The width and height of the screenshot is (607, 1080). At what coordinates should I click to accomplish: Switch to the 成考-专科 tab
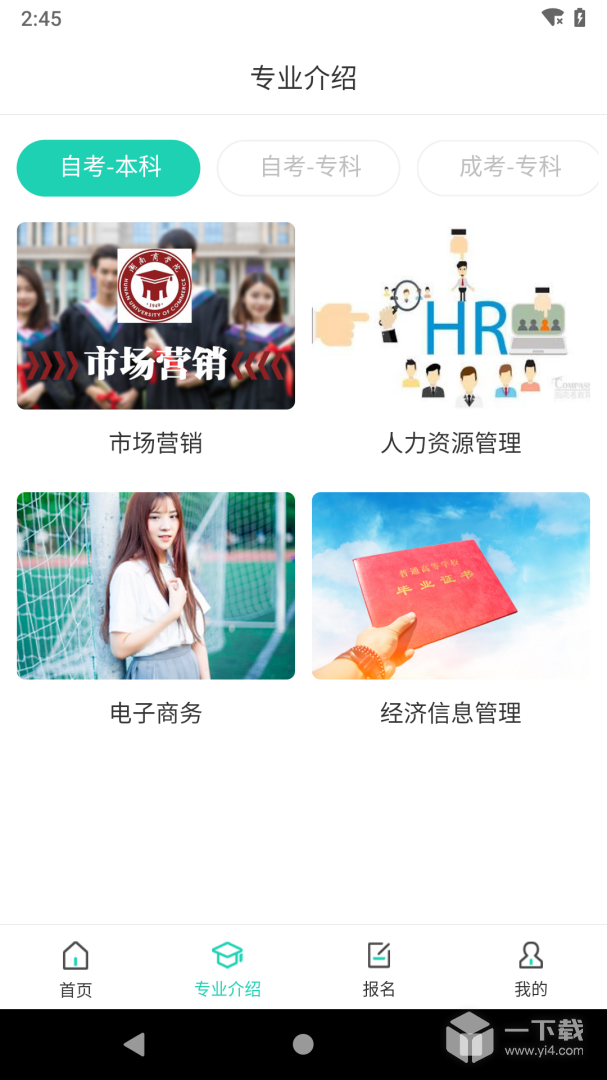[508, 168]
